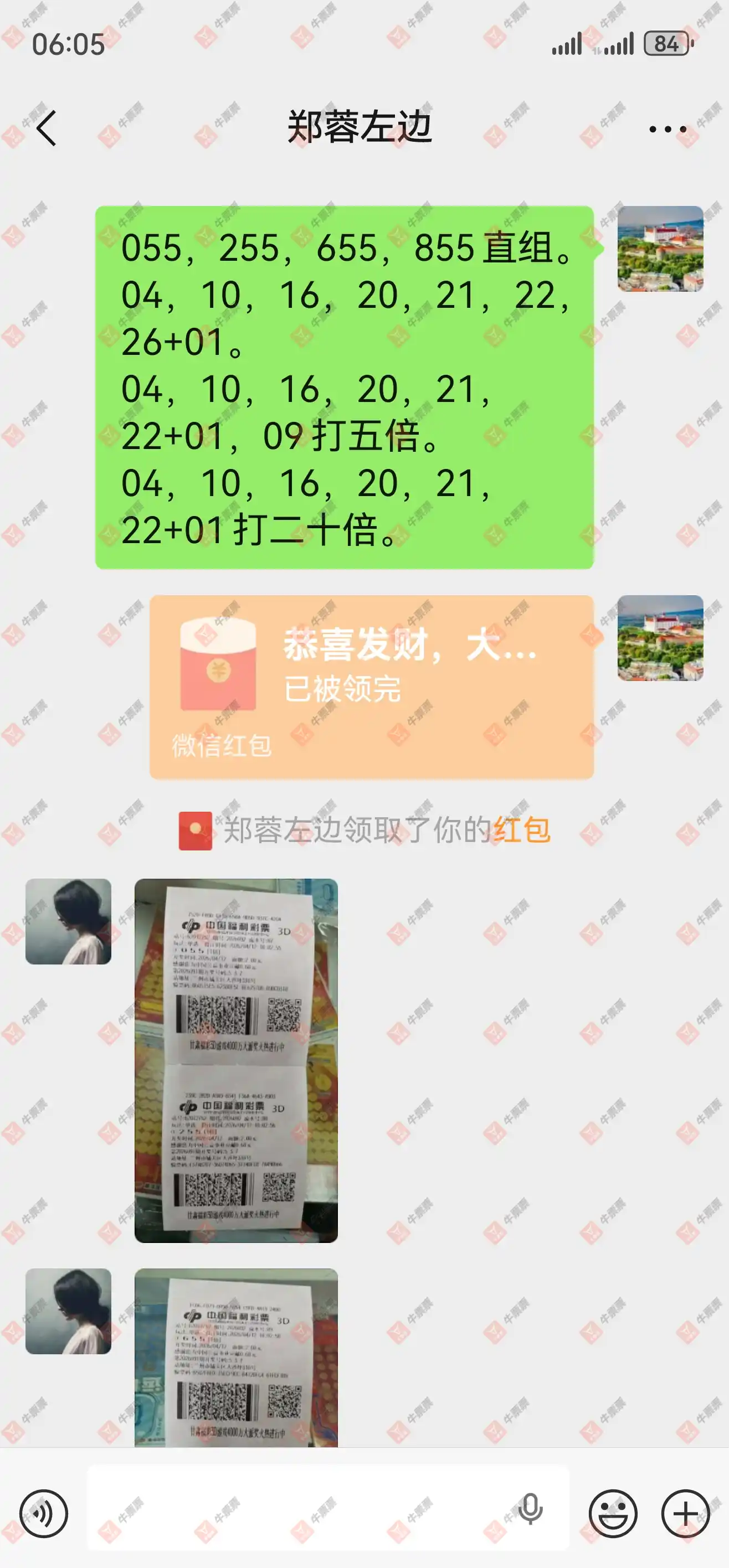Open the woman avatar beside two-ticket photo

coord(68,921)
